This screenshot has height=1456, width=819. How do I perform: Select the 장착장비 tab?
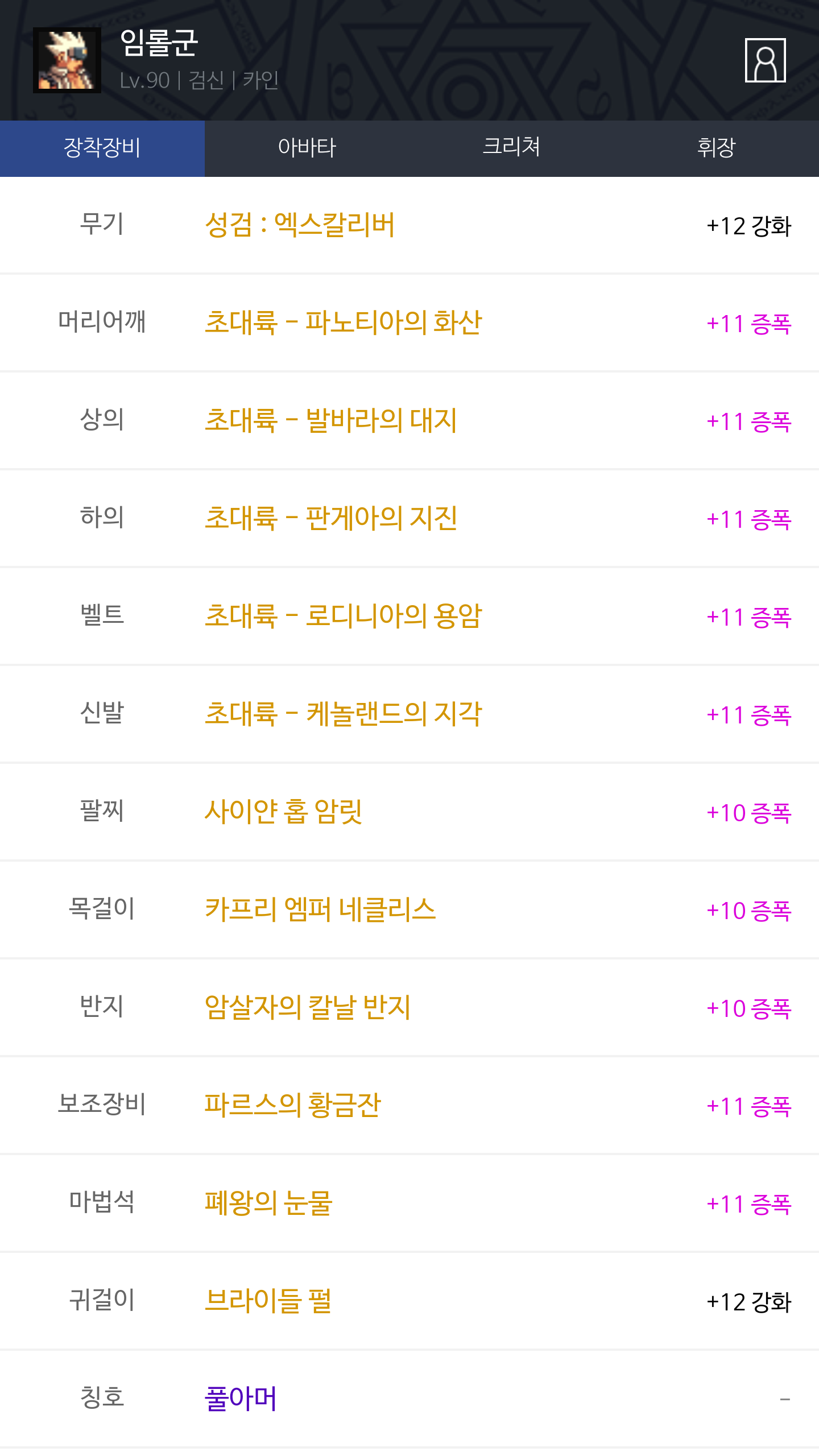pos(102,148)
